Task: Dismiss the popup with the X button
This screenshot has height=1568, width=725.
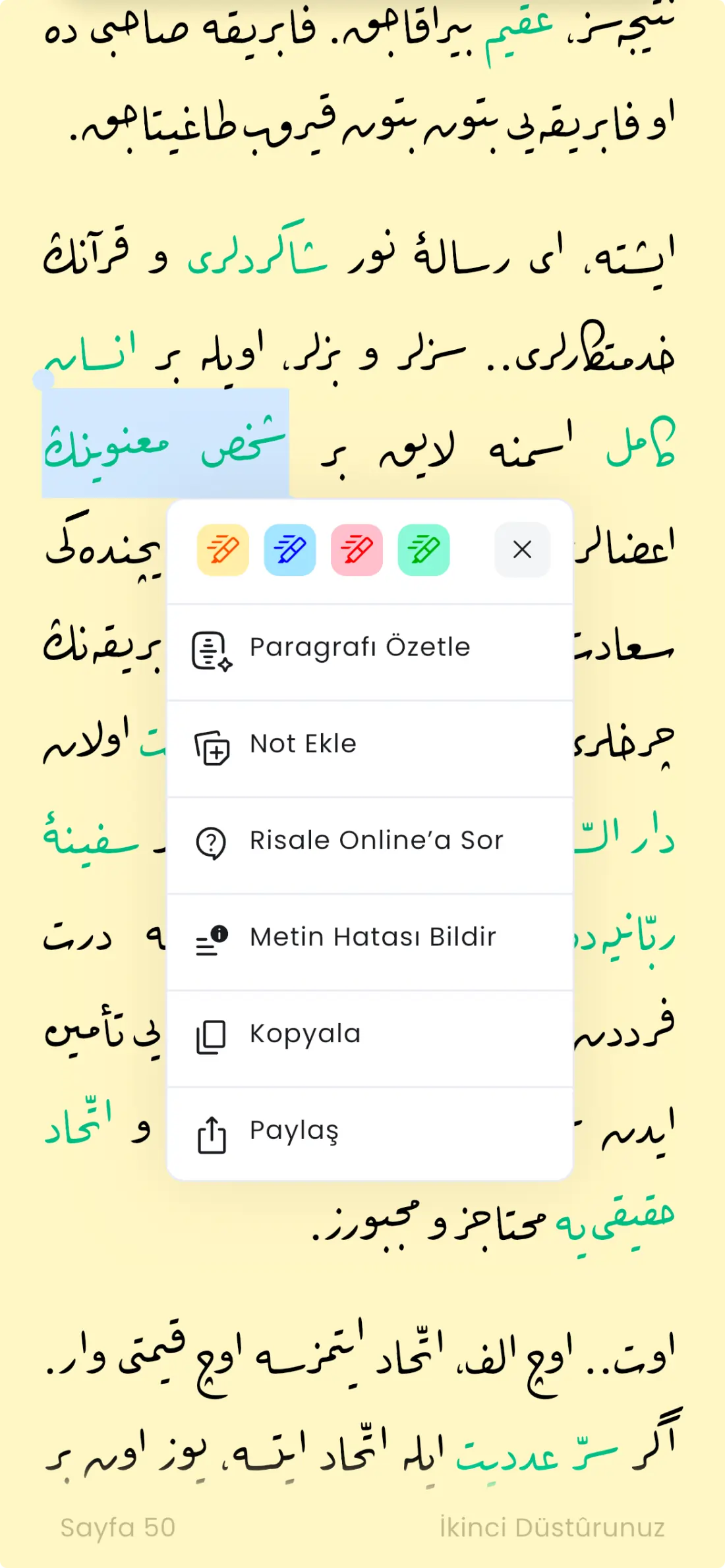Action: click(521, 549)
